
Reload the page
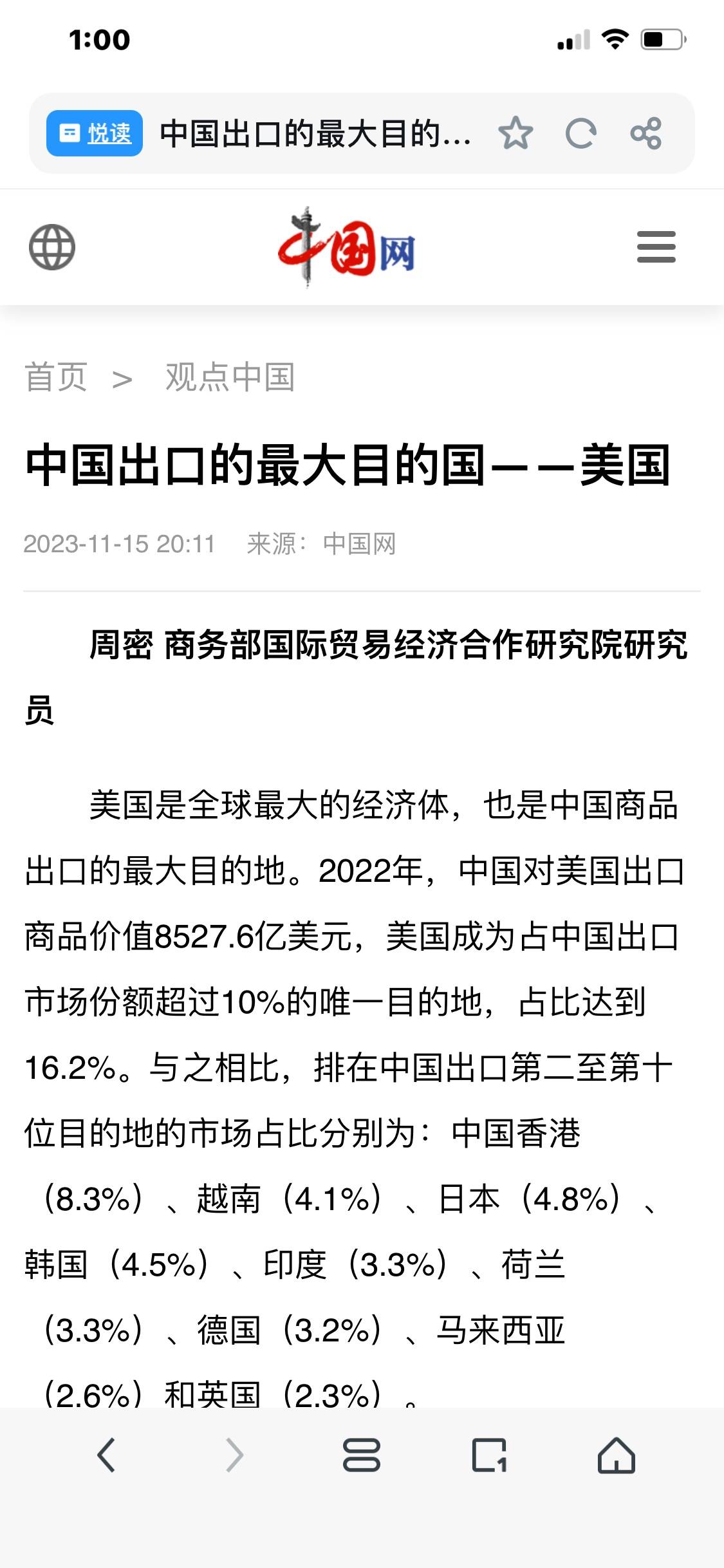pos(580,133)
